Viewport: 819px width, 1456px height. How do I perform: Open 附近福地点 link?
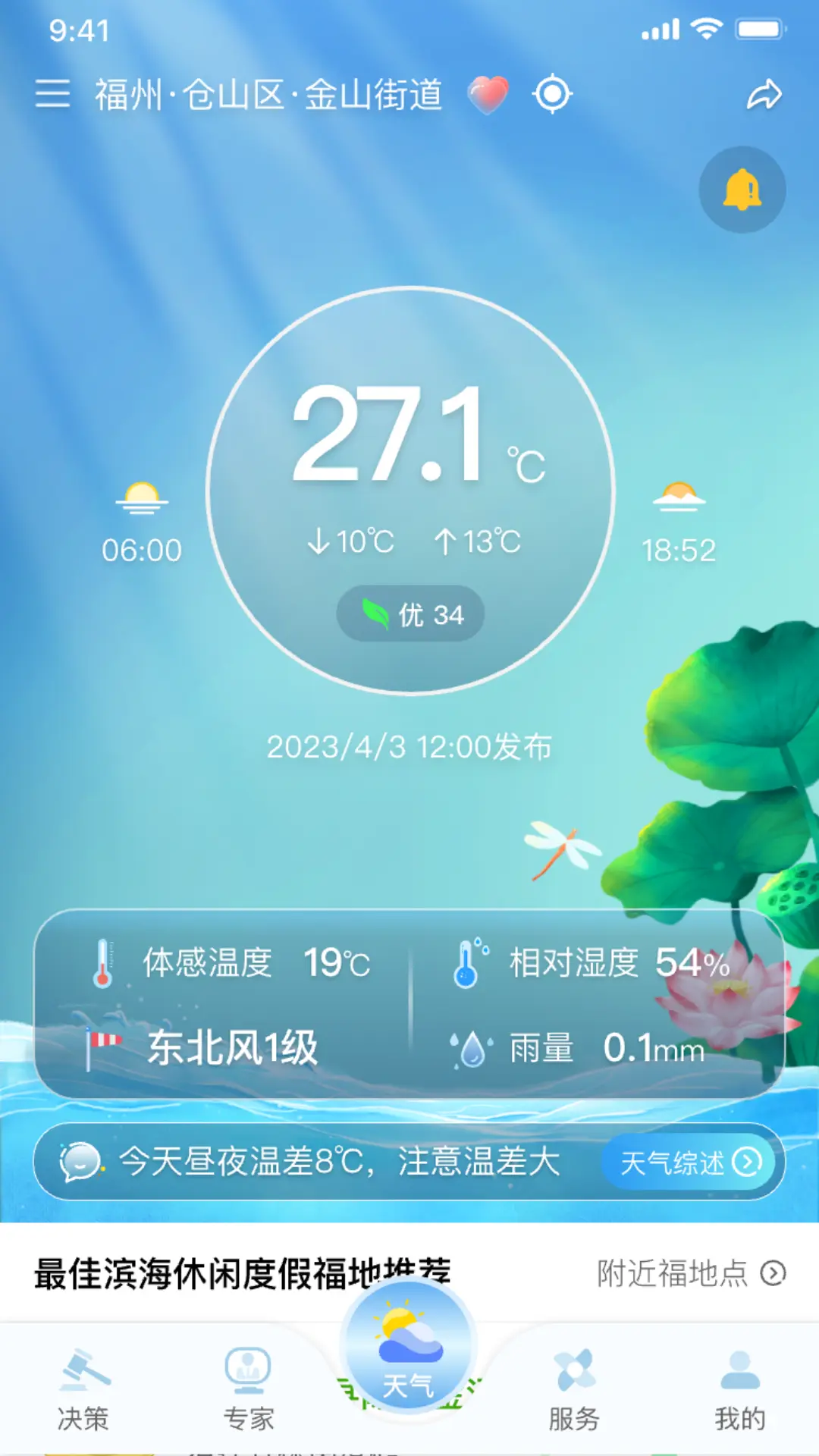coord(691,1273)
